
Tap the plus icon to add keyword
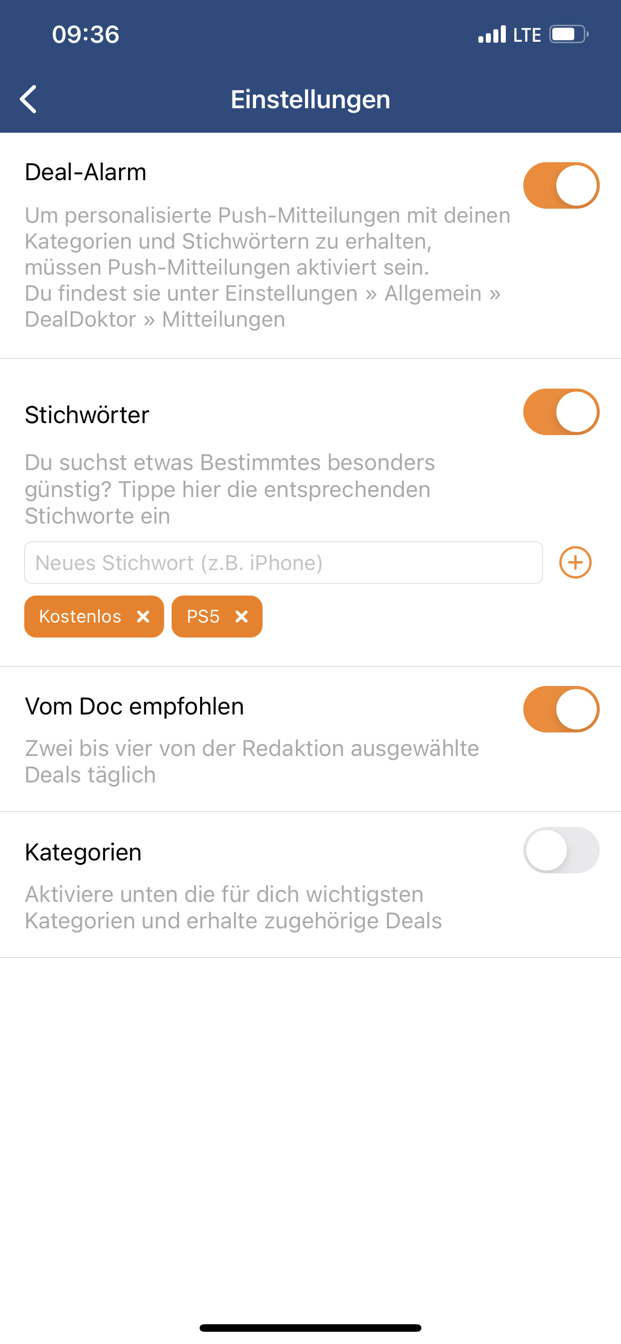pos(575,563)
